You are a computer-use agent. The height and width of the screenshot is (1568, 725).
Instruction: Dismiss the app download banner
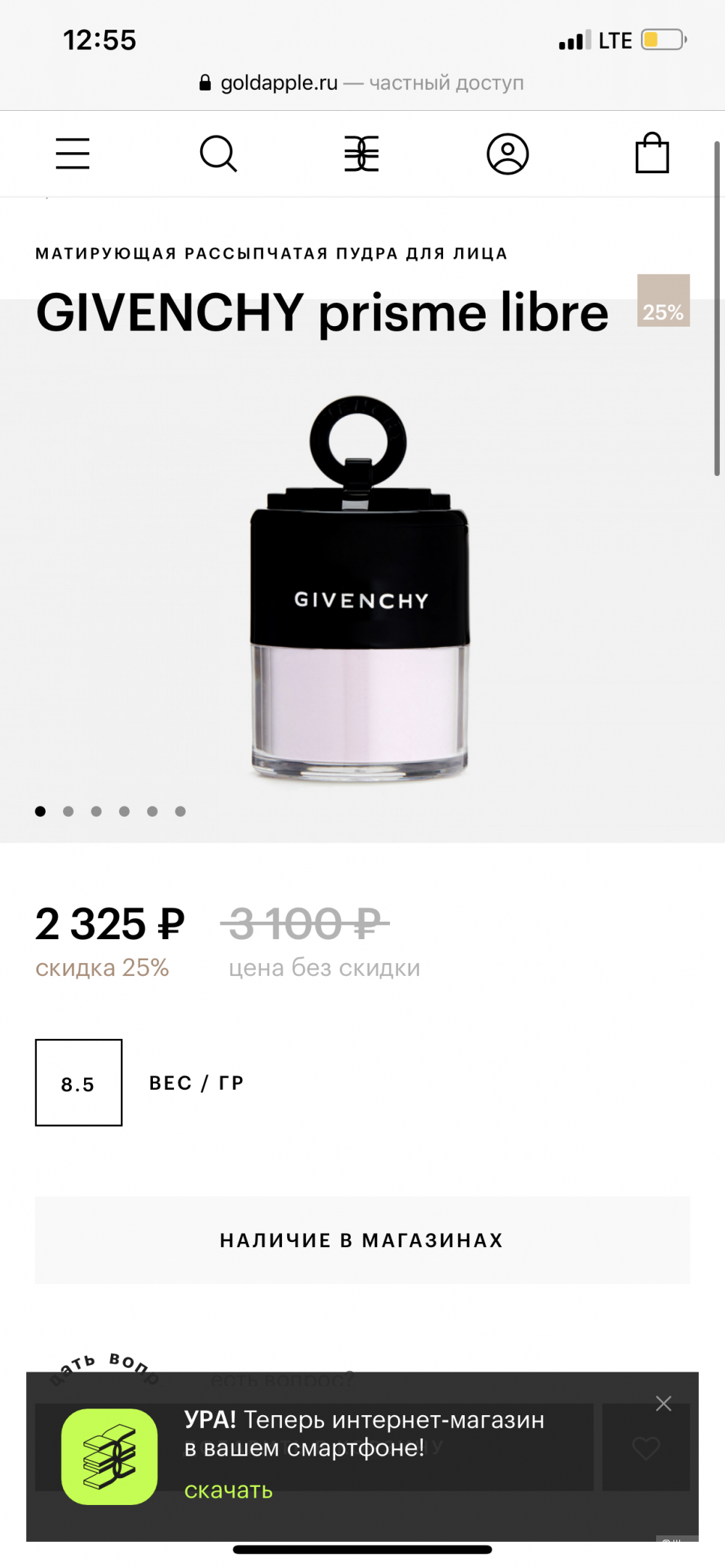pos(663,1404)
